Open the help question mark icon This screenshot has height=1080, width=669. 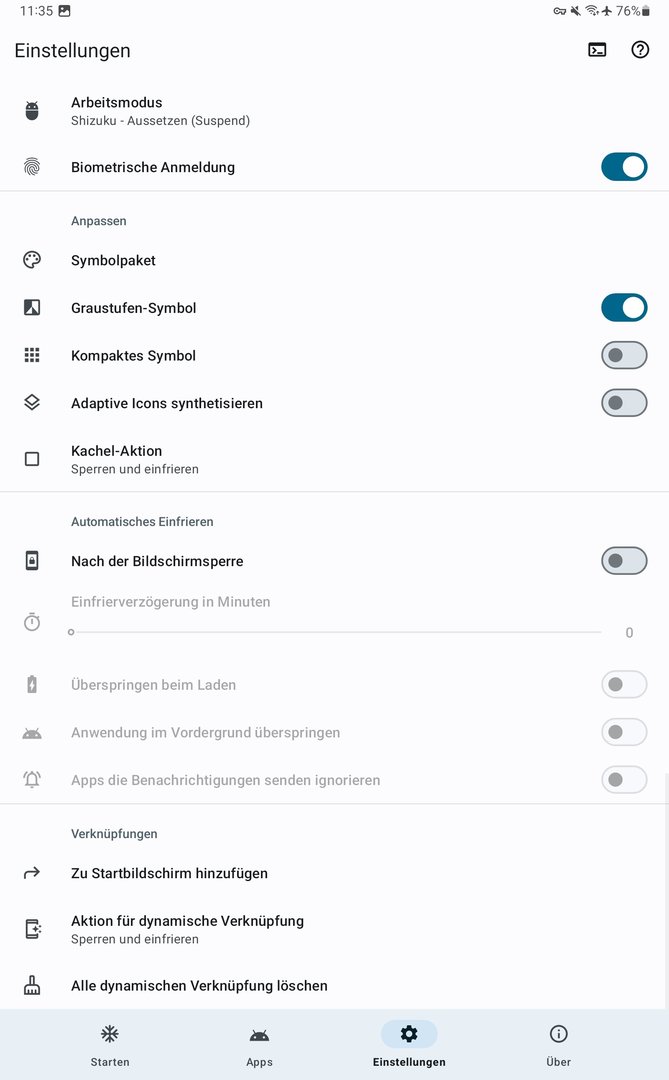640,50
